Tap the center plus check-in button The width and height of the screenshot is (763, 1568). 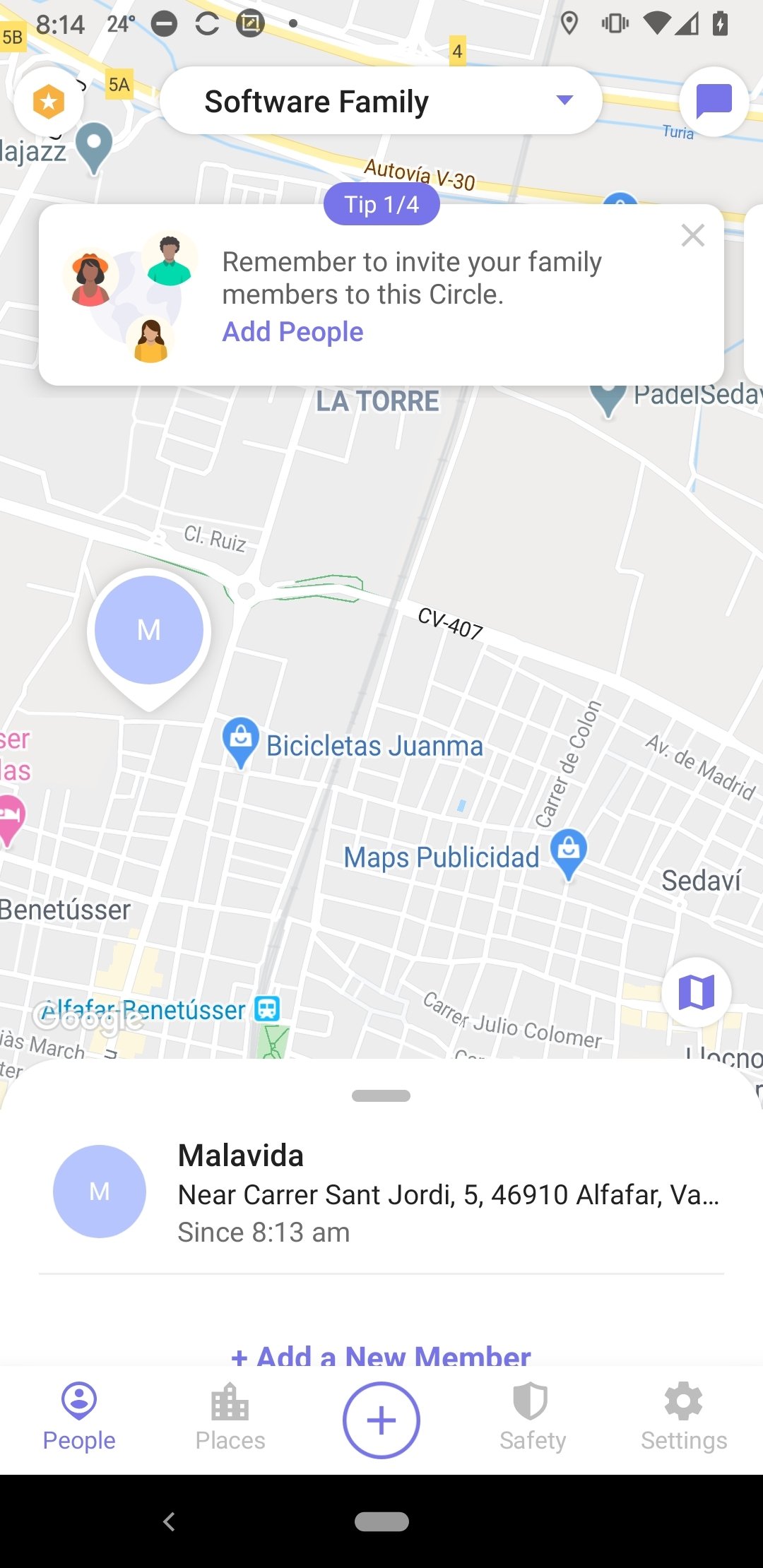[x=381, y=1420]
